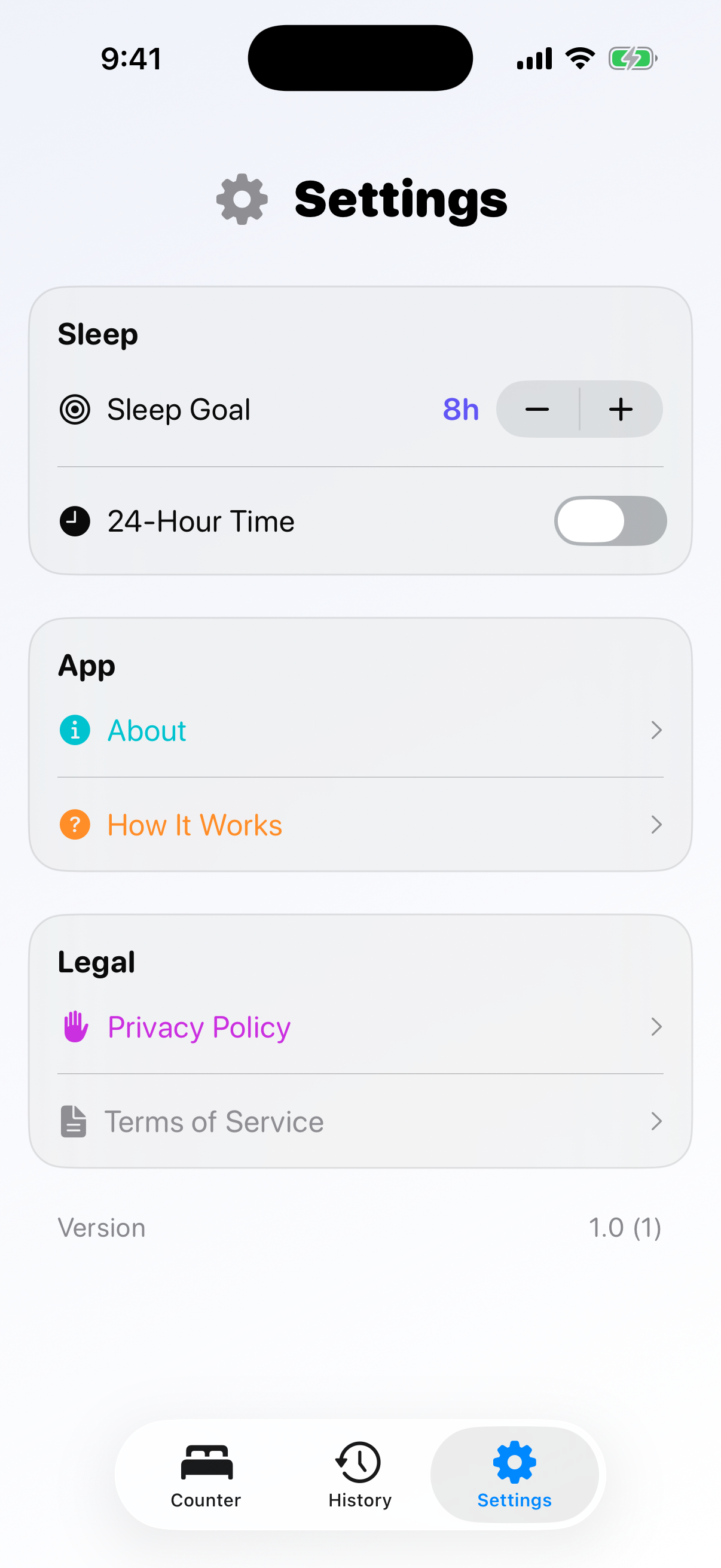Screen dimensions: 721x1568
Task: Decrease the sleep goal by one hour
Action: tap(537, 409)
